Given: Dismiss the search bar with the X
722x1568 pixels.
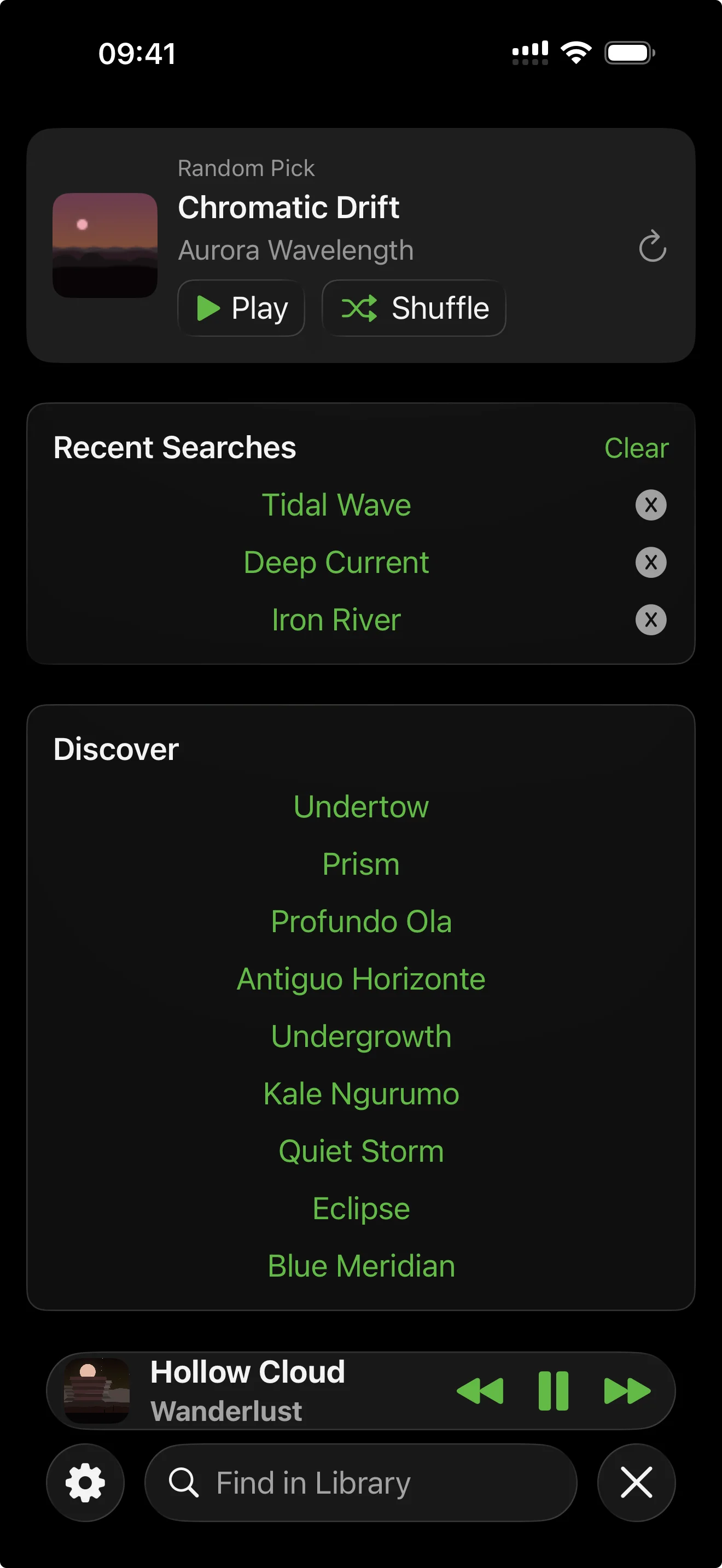Looking at the screenshot, I should pyautogui.click(x=636, y=1483).
